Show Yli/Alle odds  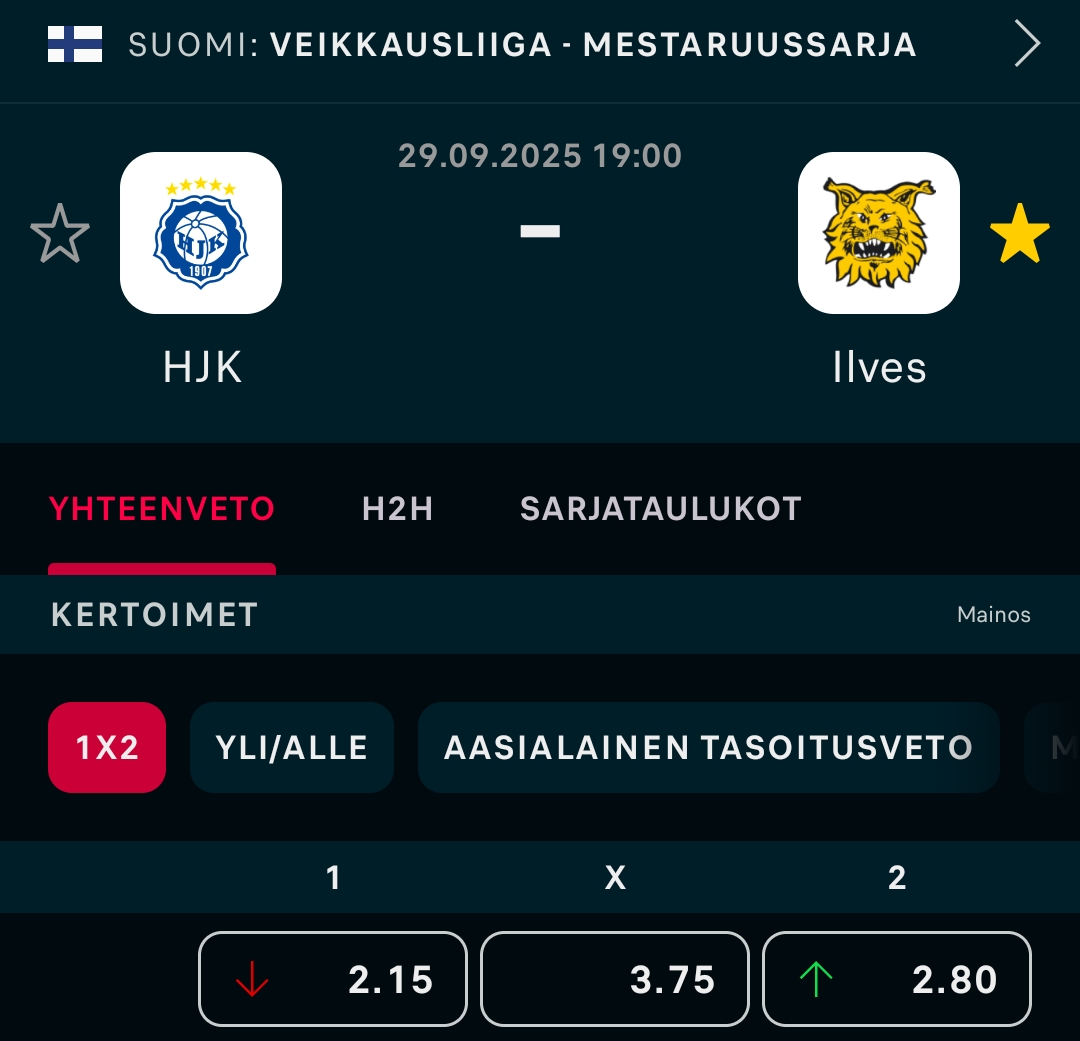tap(292, 747)
